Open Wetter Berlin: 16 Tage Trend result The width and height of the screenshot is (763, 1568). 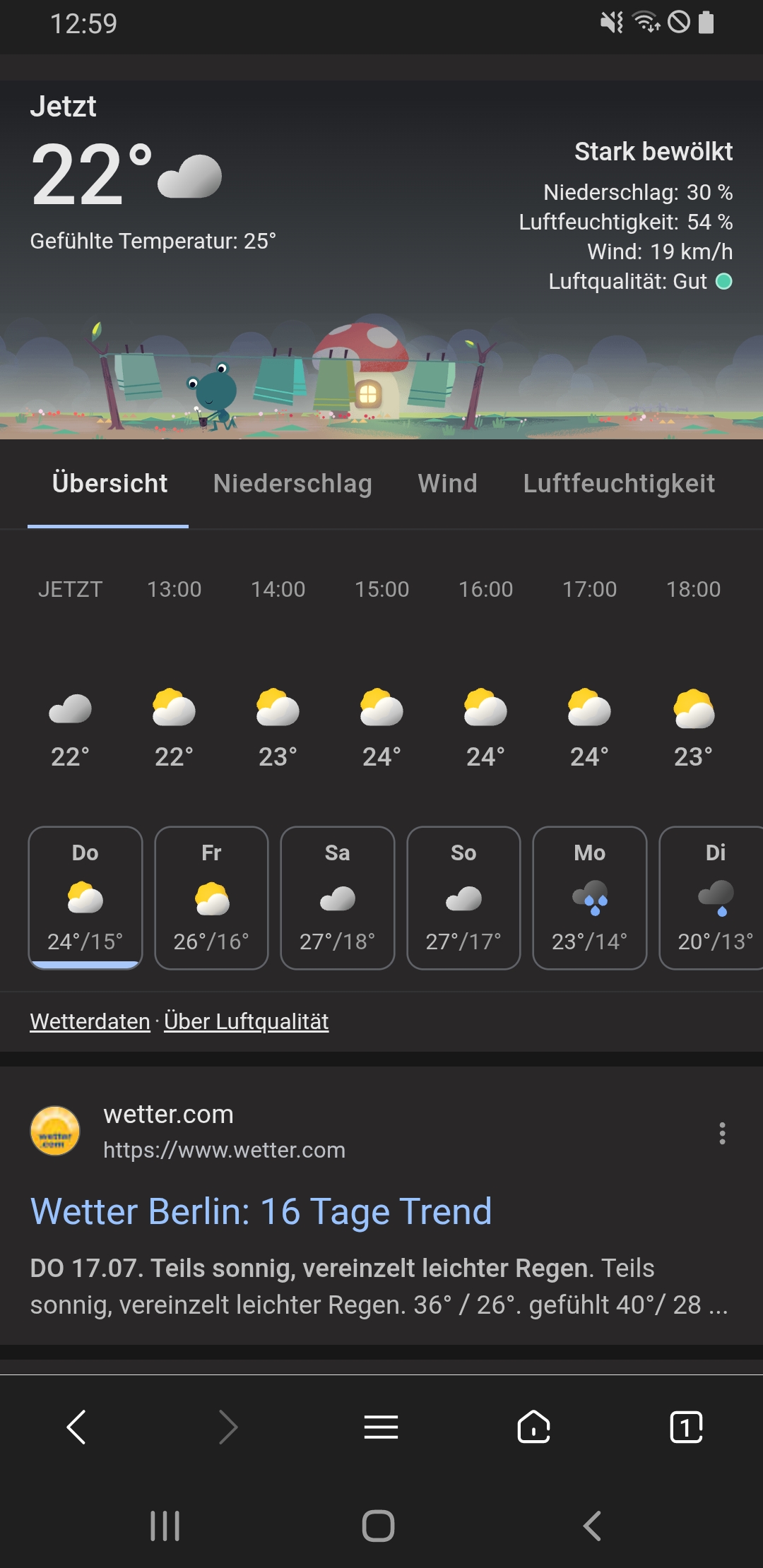261,1211
